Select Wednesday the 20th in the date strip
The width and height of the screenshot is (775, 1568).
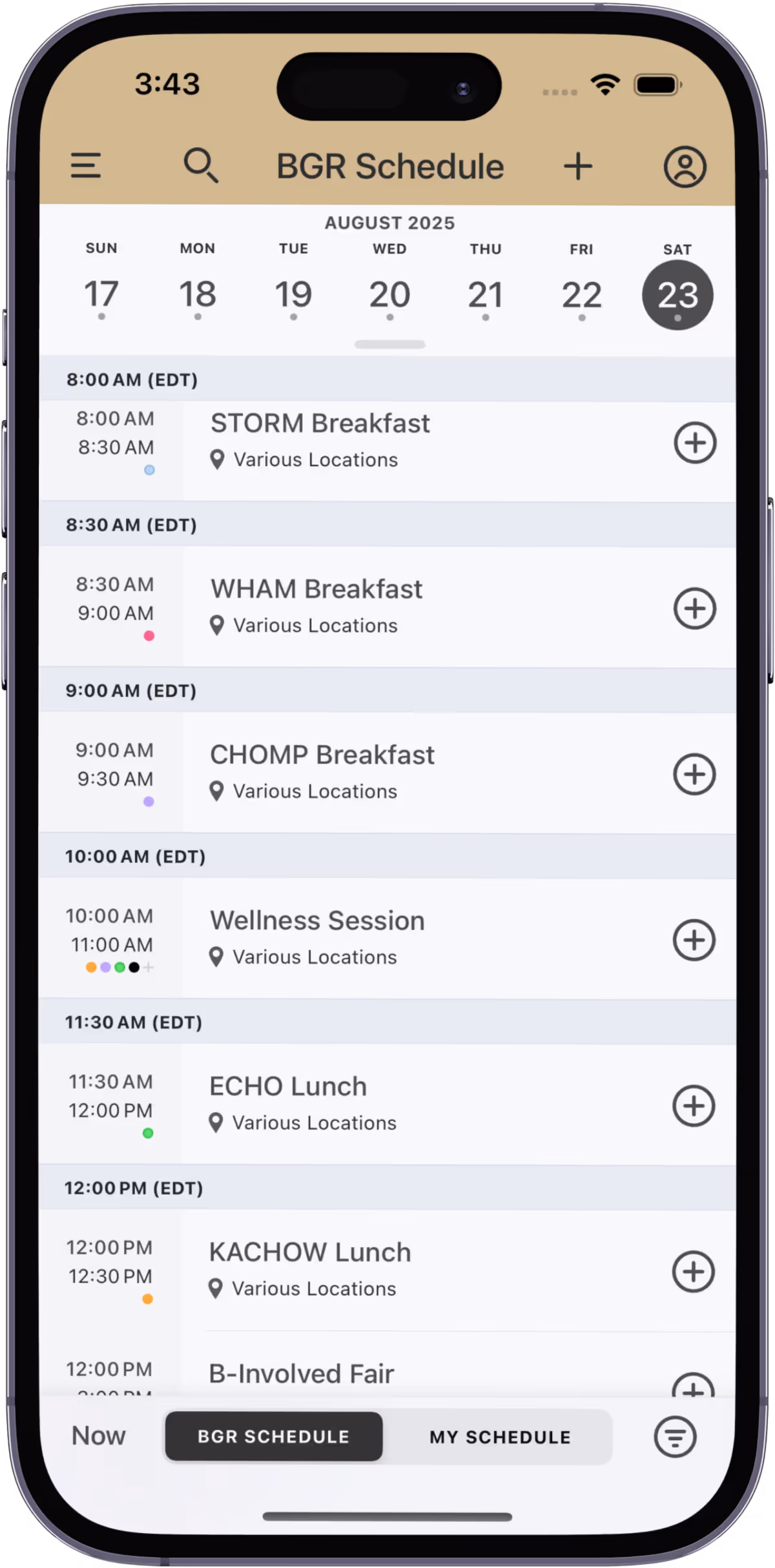click(389, 294)
